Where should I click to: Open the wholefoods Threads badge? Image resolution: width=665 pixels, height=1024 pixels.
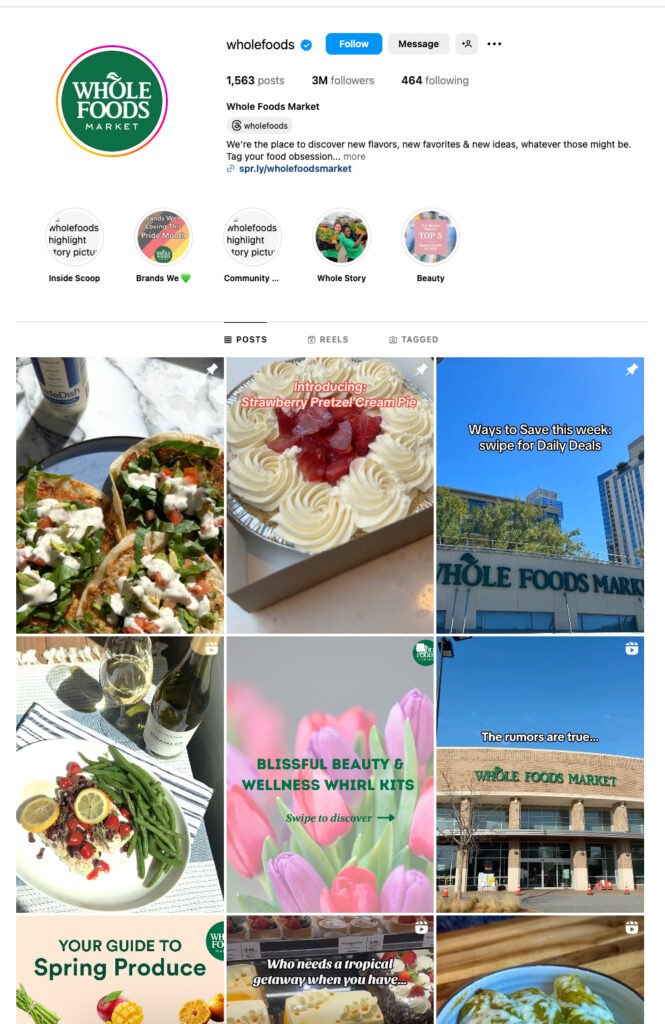tap(259, 126)
